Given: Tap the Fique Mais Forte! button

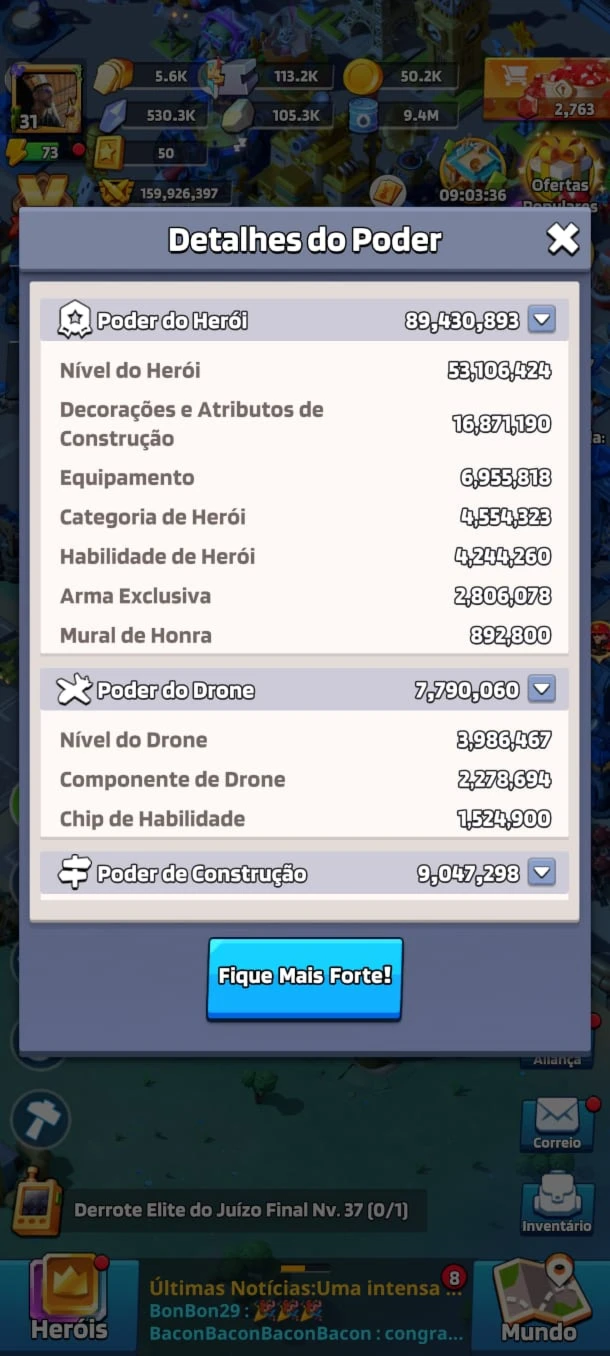Looking at the screenshot, I should (x=305, y=978).
